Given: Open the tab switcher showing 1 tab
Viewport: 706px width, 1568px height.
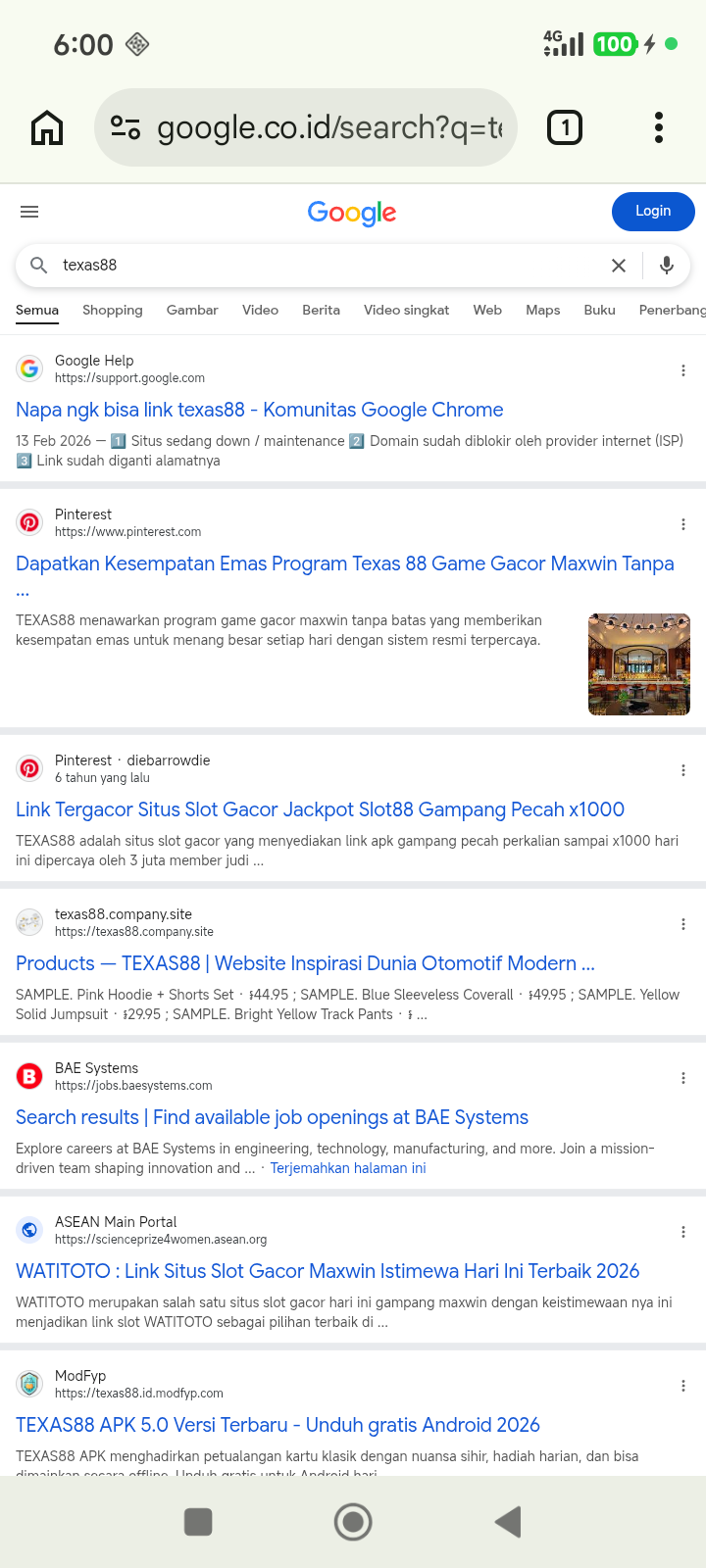Looking at the screenshot, I should 564,127.
